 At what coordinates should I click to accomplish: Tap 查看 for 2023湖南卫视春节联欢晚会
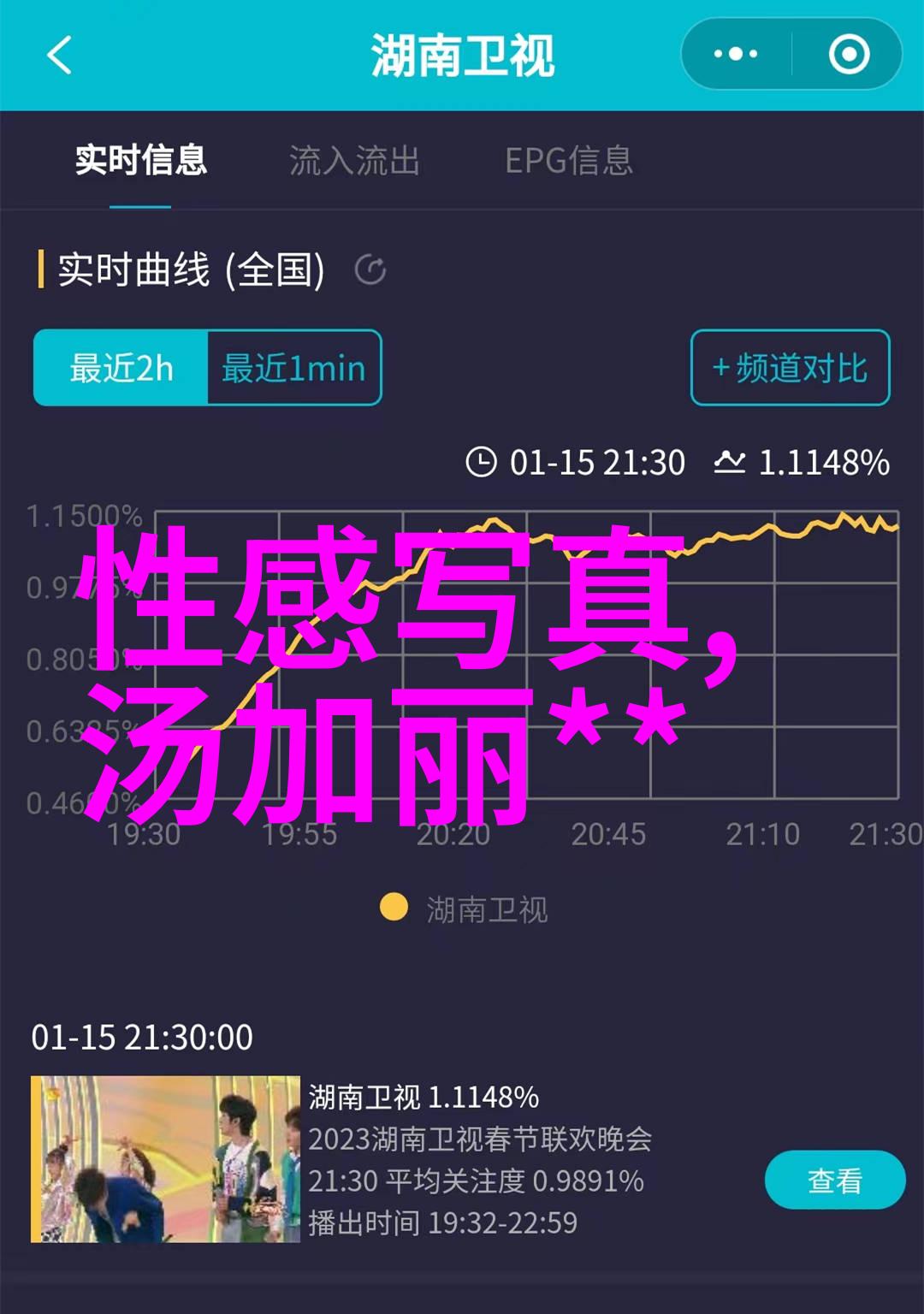[834, 1181]
